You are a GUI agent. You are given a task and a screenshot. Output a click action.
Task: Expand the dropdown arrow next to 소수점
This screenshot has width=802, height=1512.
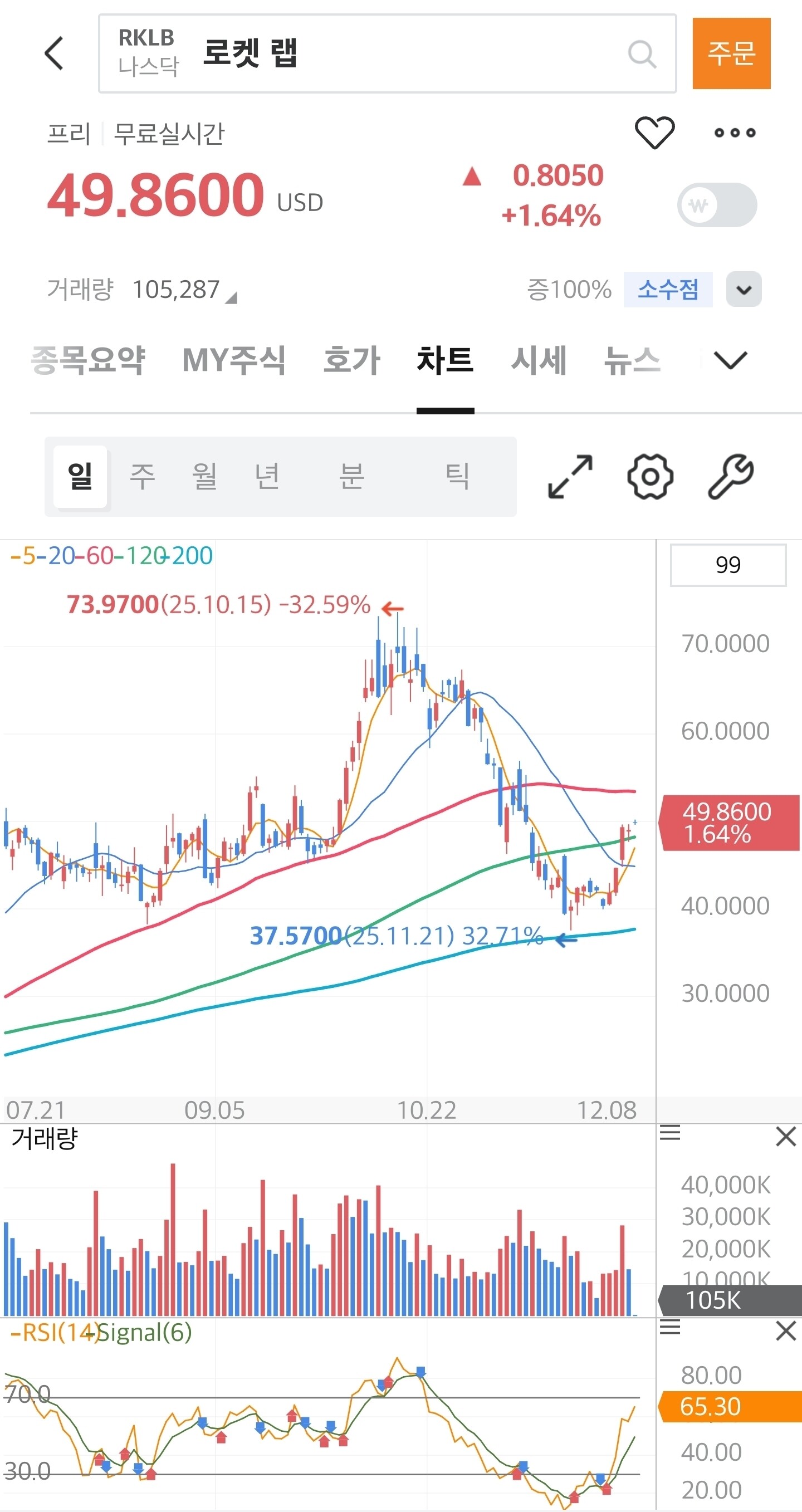[x=744, y=290]
